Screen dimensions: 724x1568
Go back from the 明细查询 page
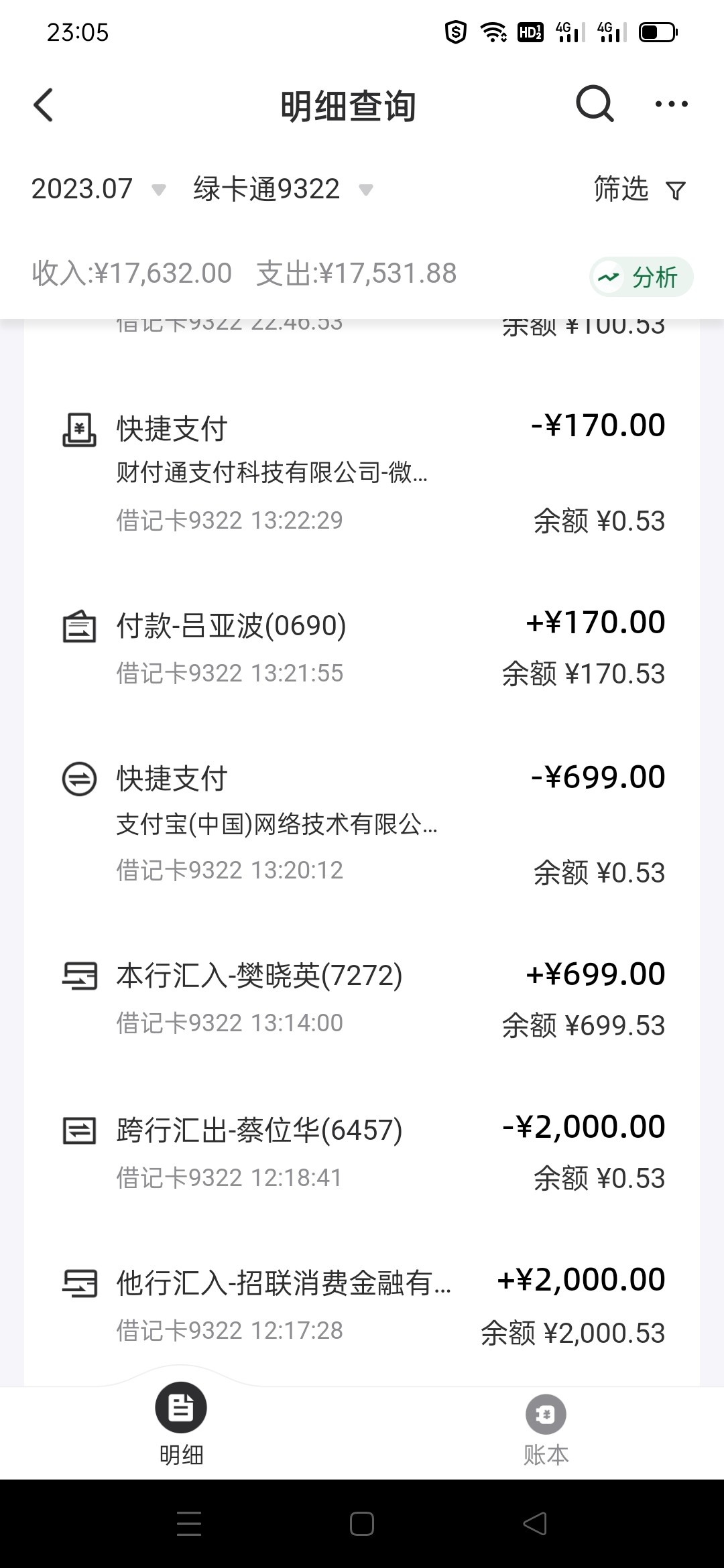(43, 105)
